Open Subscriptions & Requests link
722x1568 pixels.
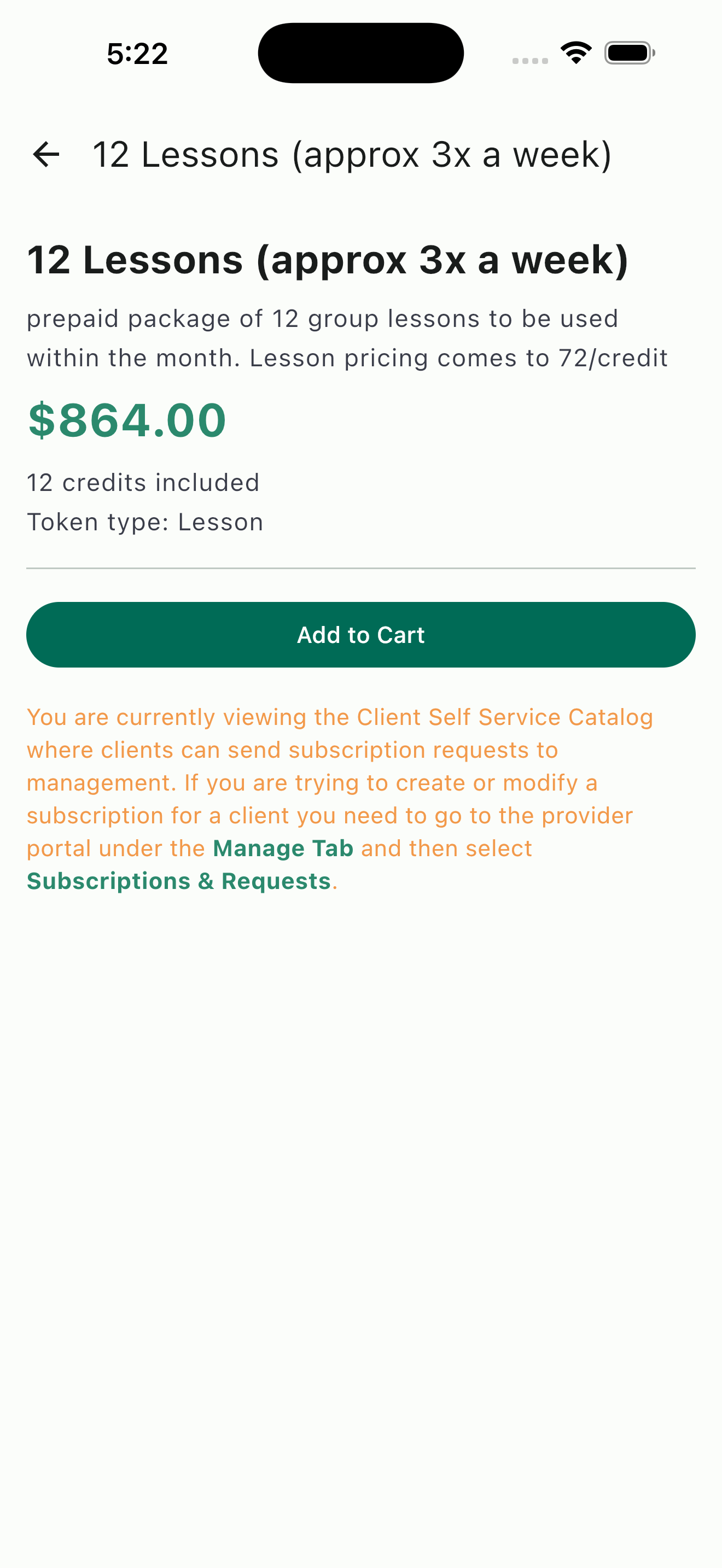point(179,880)
